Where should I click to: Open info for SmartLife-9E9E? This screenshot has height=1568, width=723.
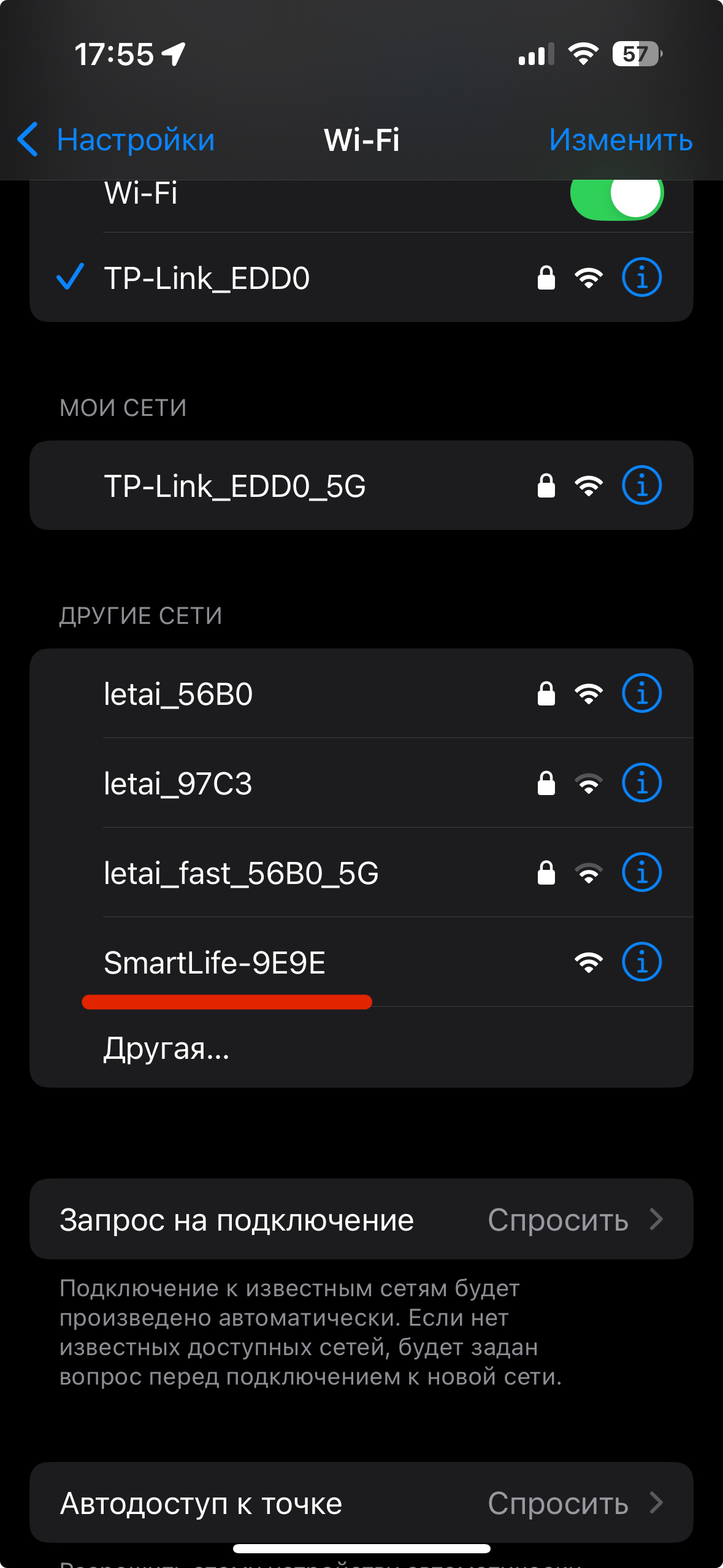tap(641, 962)
